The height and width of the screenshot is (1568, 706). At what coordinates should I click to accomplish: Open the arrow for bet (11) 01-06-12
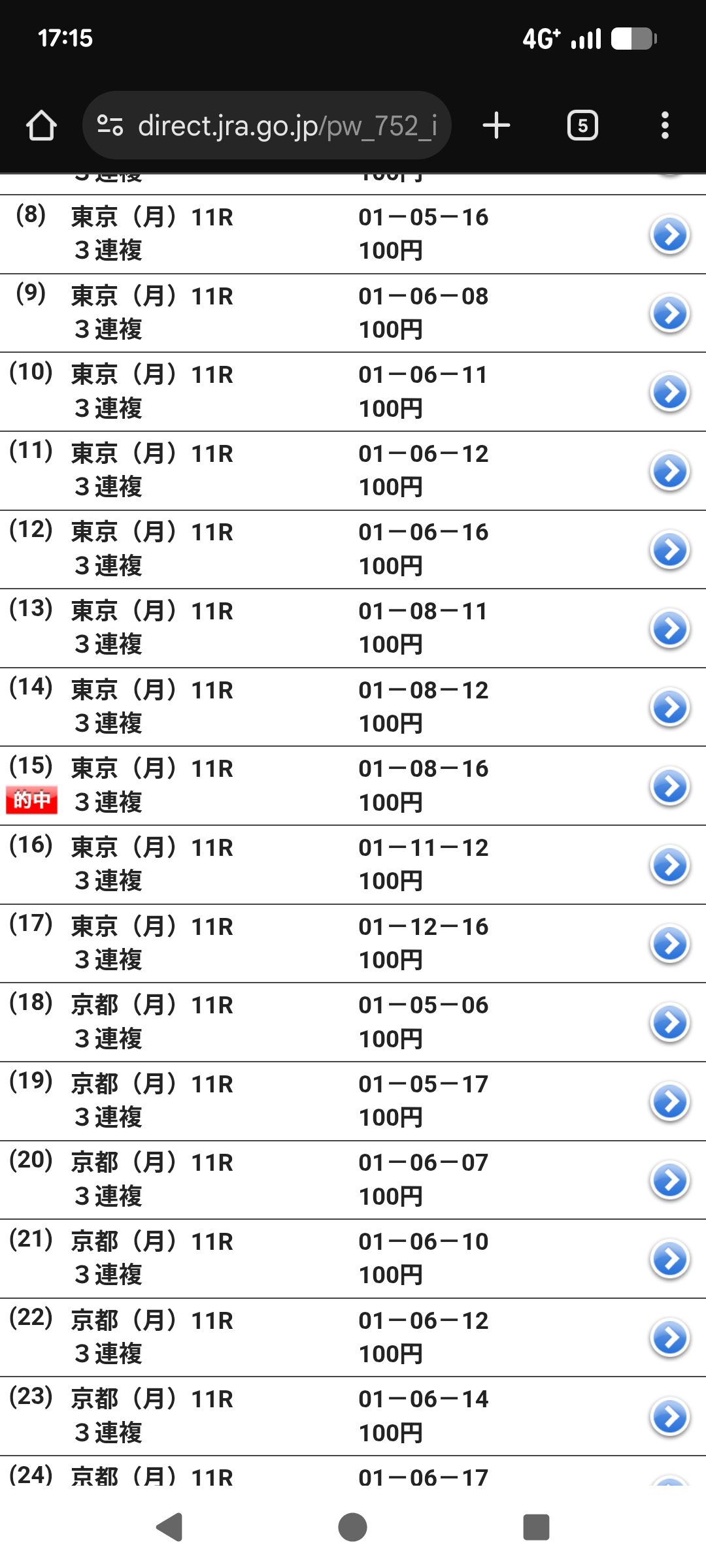pos(669,471)
